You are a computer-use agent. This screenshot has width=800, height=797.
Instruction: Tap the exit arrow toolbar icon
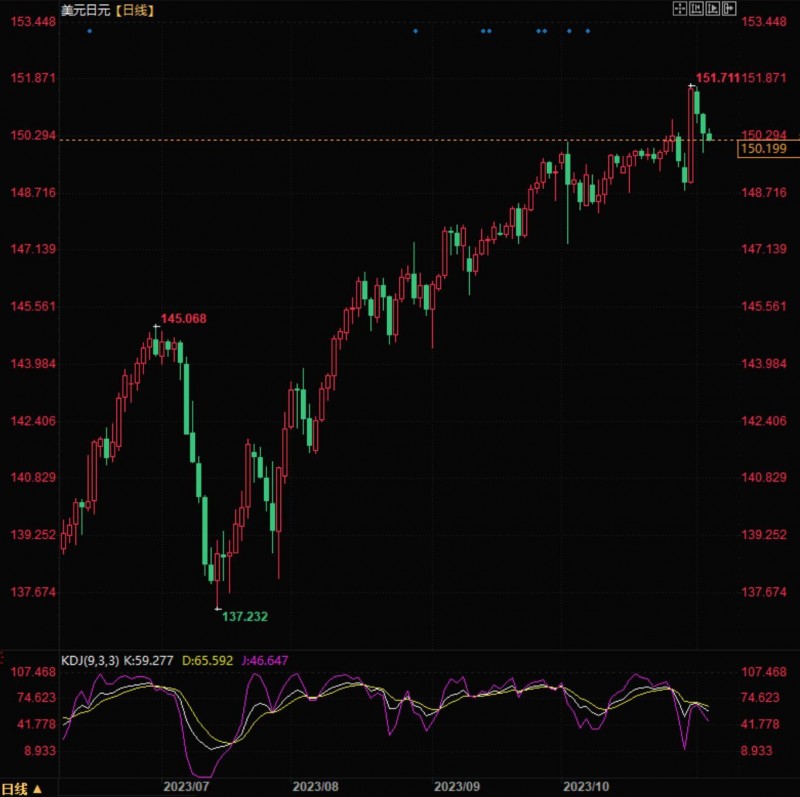(x=729, y=8)
